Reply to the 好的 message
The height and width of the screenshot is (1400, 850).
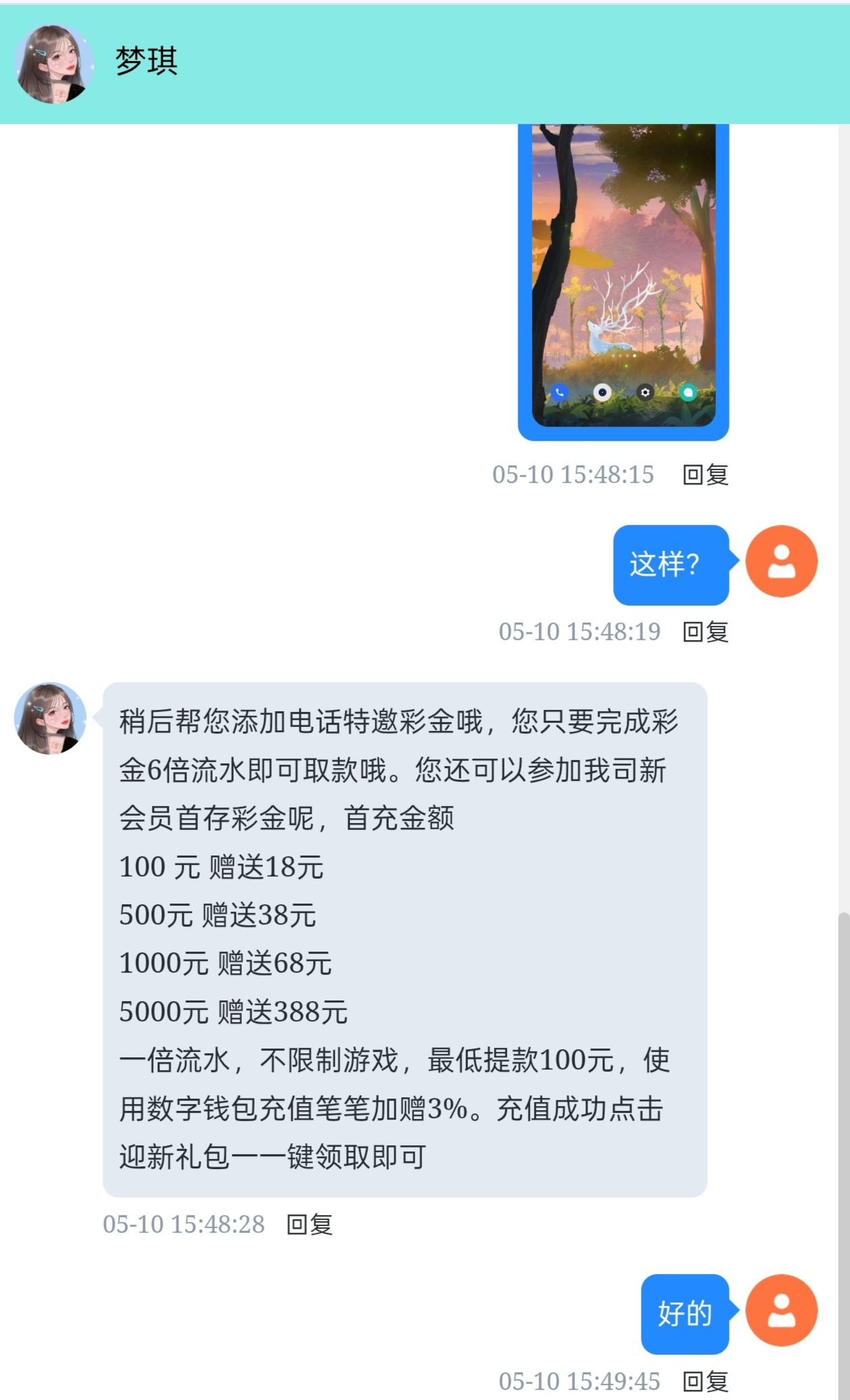coord(705,1381)
